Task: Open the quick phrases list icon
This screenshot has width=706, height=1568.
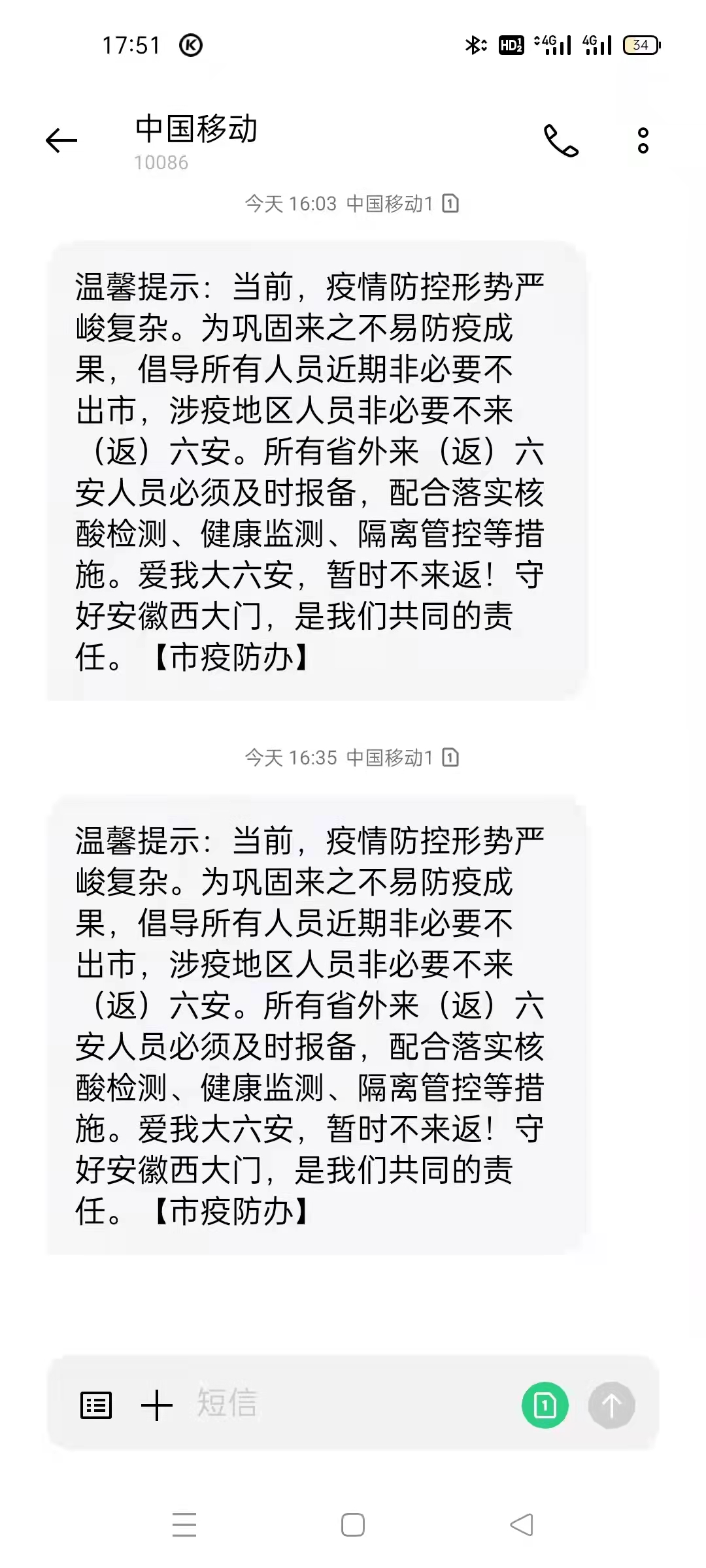Action: [x=96, y=1405]
